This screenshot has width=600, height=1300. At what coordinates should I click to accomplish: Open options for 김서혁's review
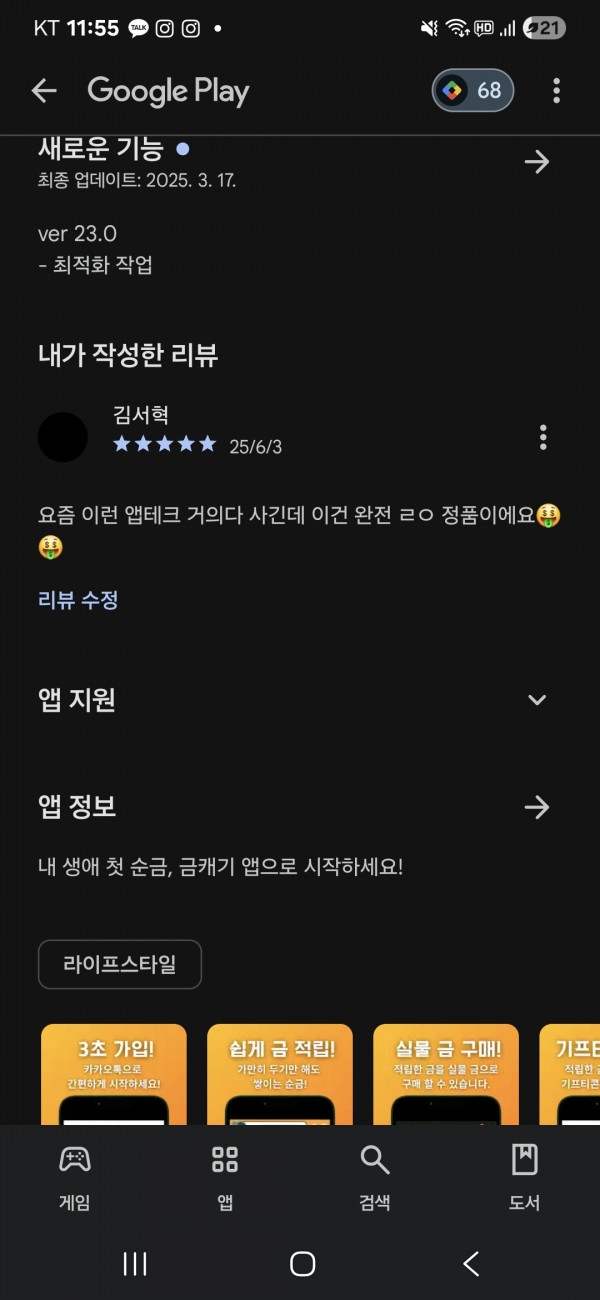(543, 437)
